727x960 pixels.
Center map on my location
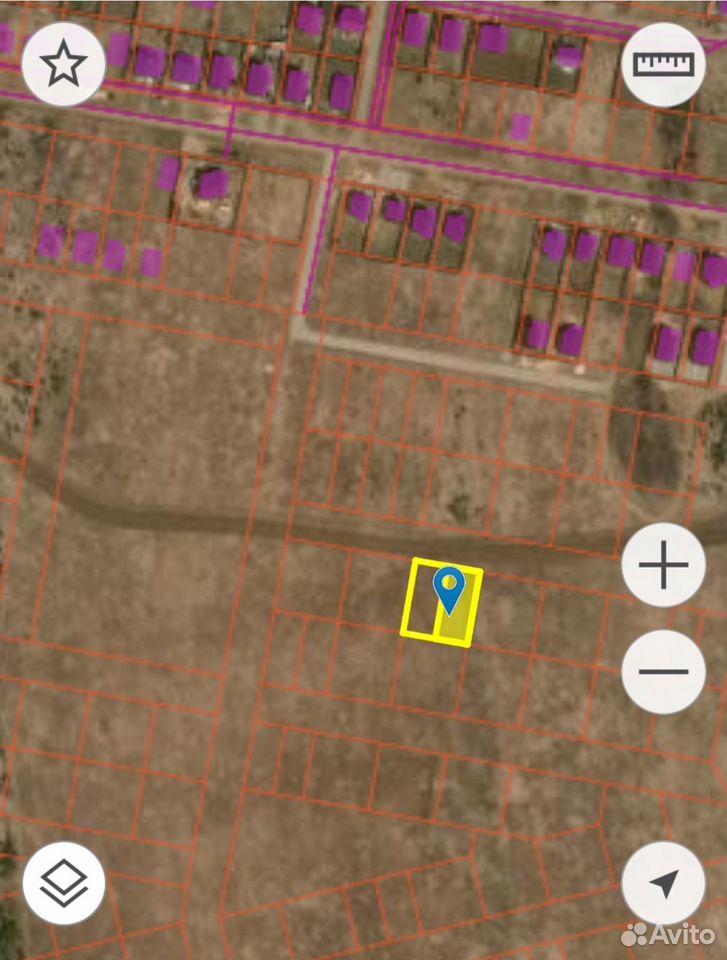(663, 883)
